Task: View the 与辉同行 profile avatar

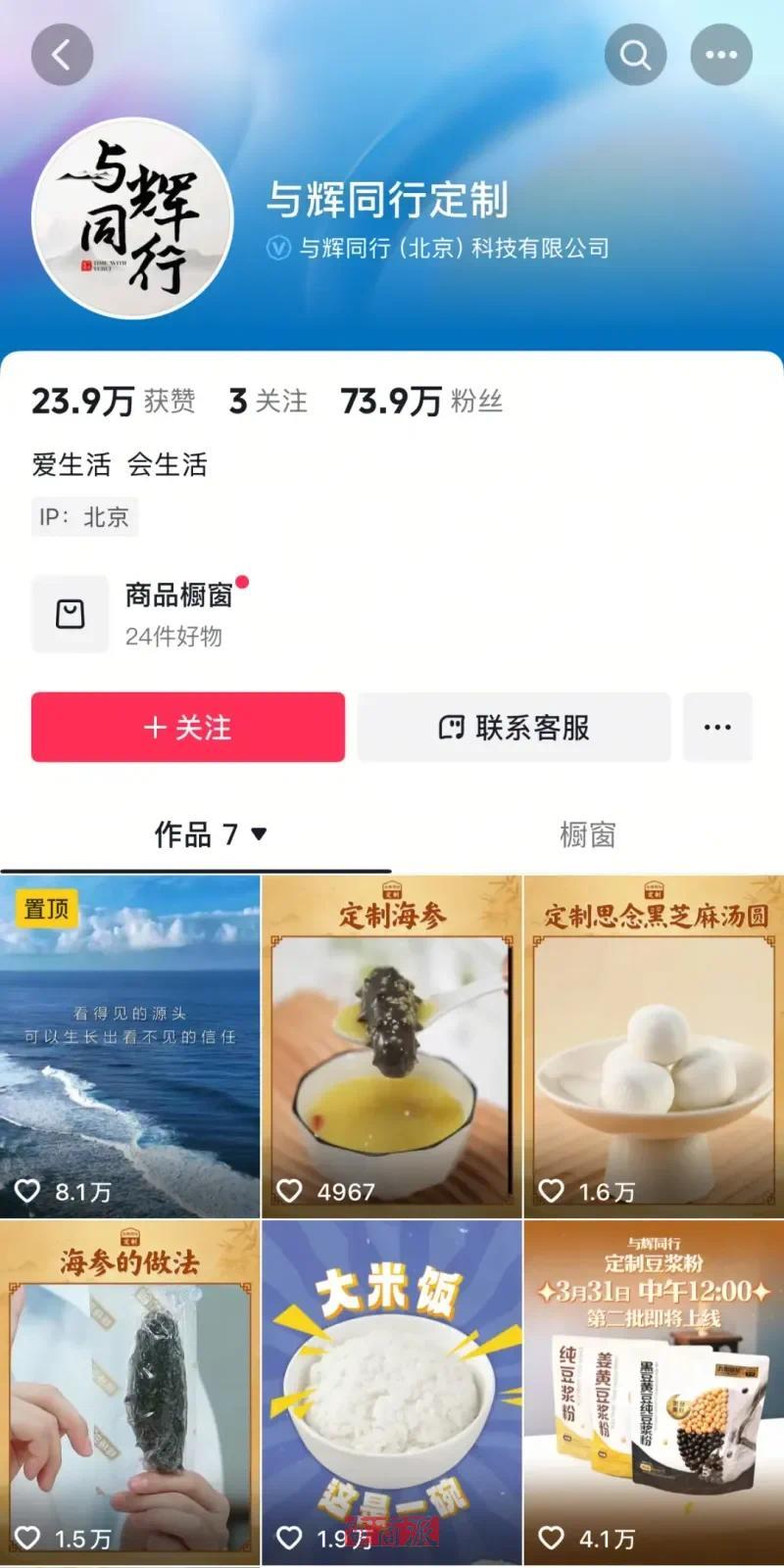Action: coord(132,217)
